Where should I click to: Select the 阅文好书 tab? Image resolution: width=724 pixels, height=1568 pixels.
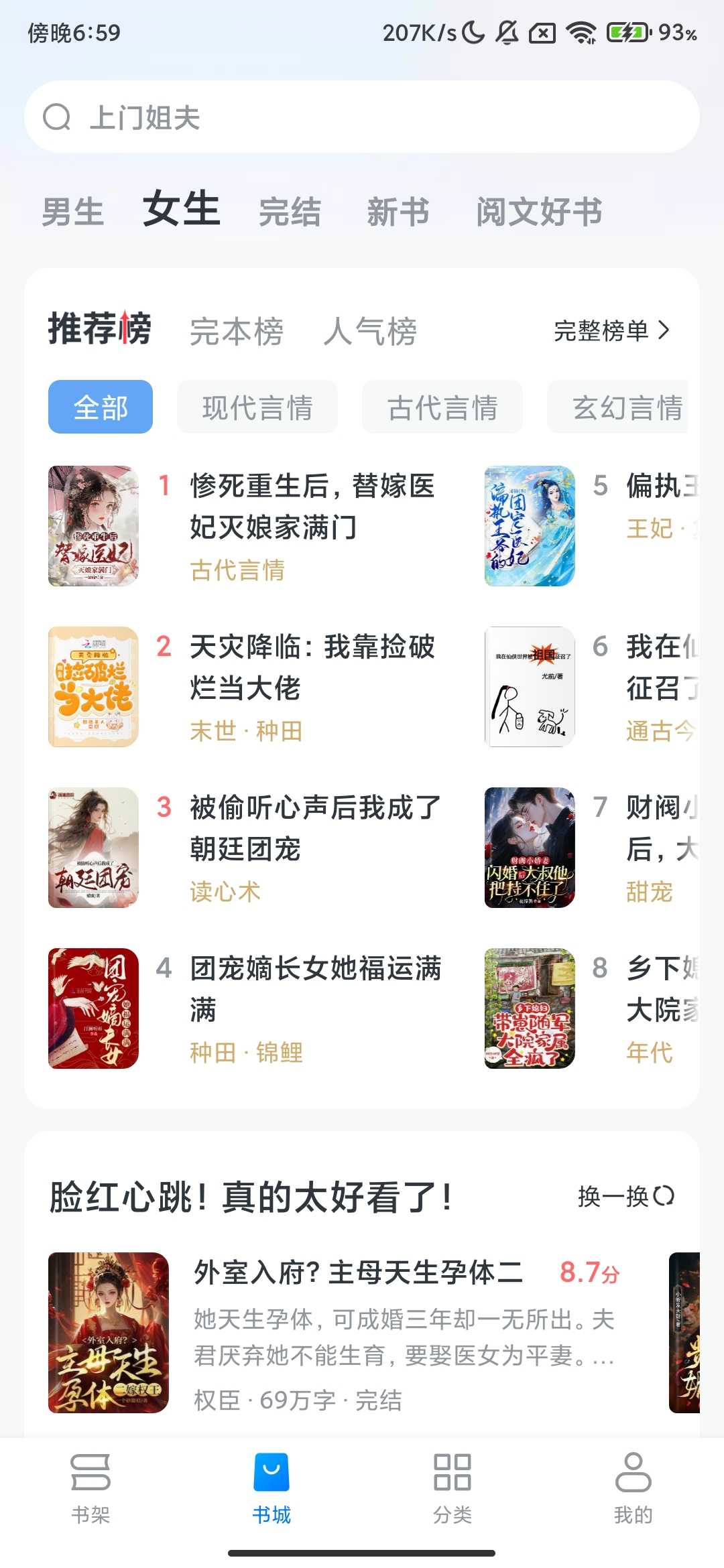pos(539,212)
